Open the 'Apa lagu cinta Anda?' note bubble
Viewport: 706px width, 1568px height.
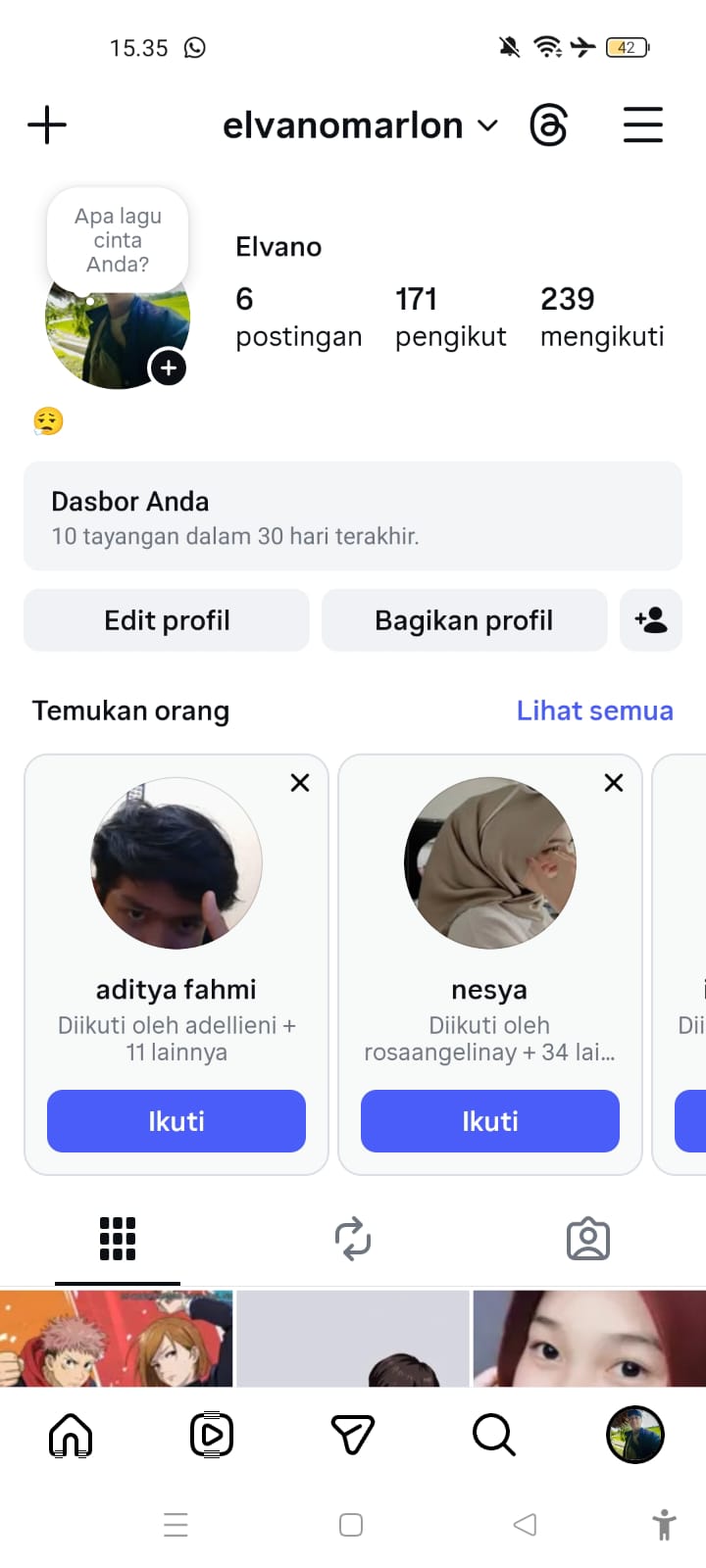pos(118,240)
